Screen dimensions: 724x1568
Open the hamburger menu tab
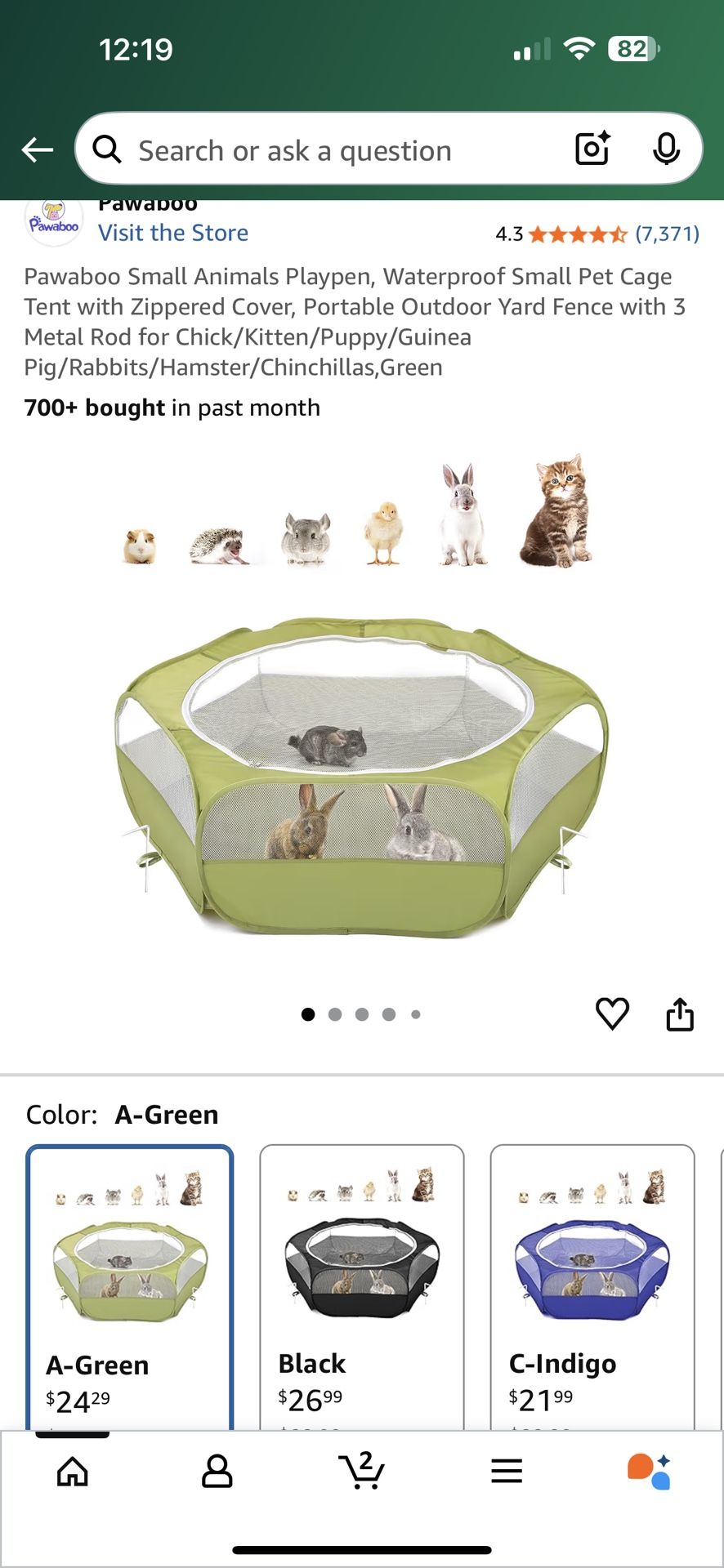coord(507,1472)
